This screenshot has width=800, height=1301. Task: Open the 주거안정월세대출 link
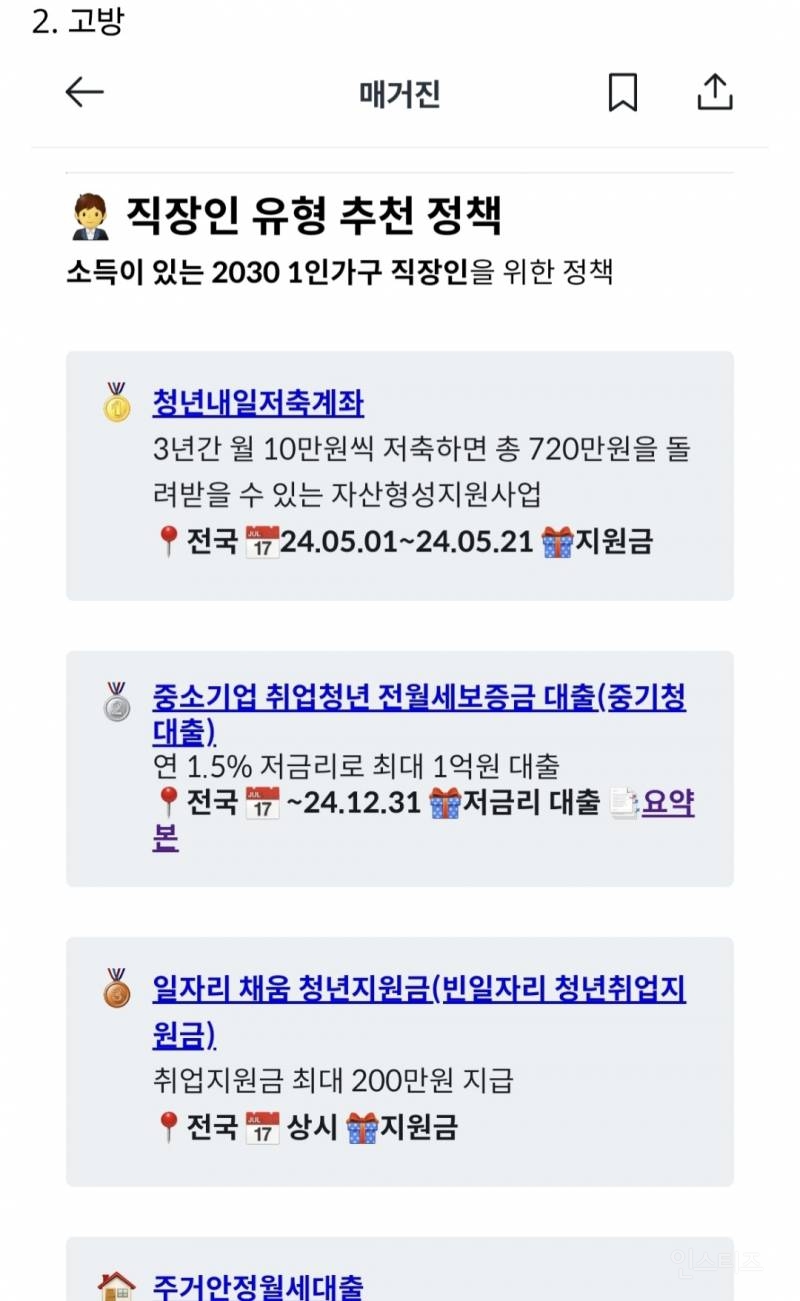click(258, 1283)
